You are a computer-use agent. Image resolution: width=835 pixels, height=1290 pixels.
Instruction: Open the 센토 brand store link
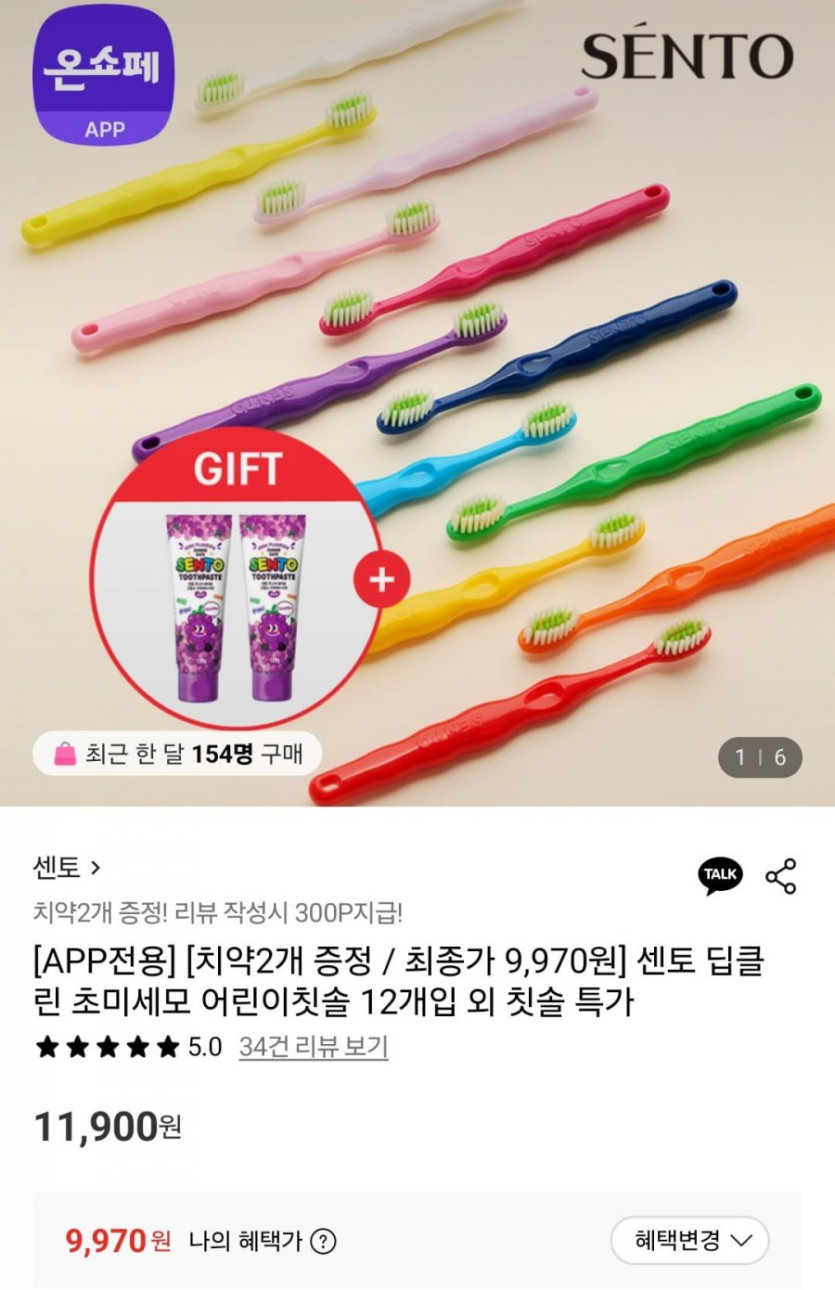tap(67, 867)
